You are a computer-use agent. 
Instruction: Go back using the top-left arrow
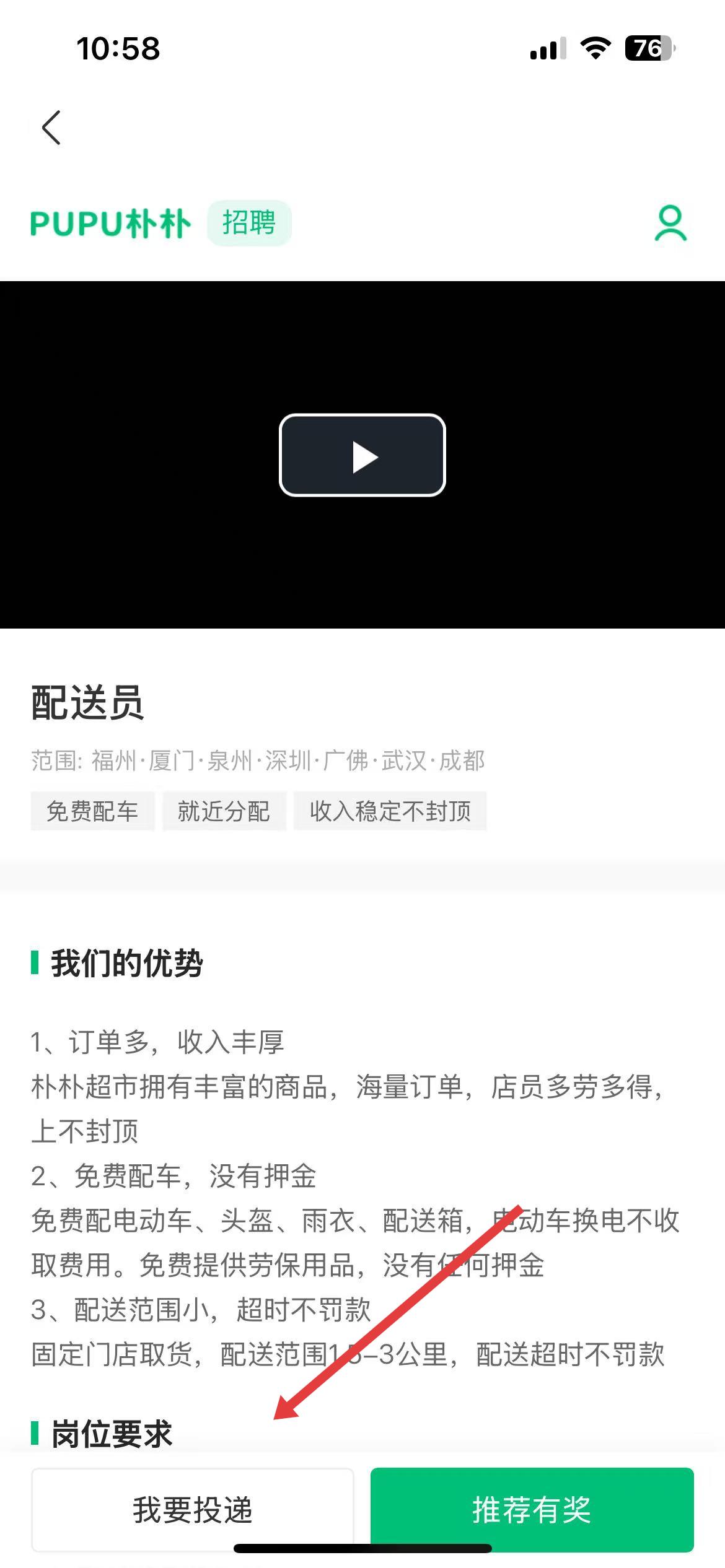click(51, 128)
